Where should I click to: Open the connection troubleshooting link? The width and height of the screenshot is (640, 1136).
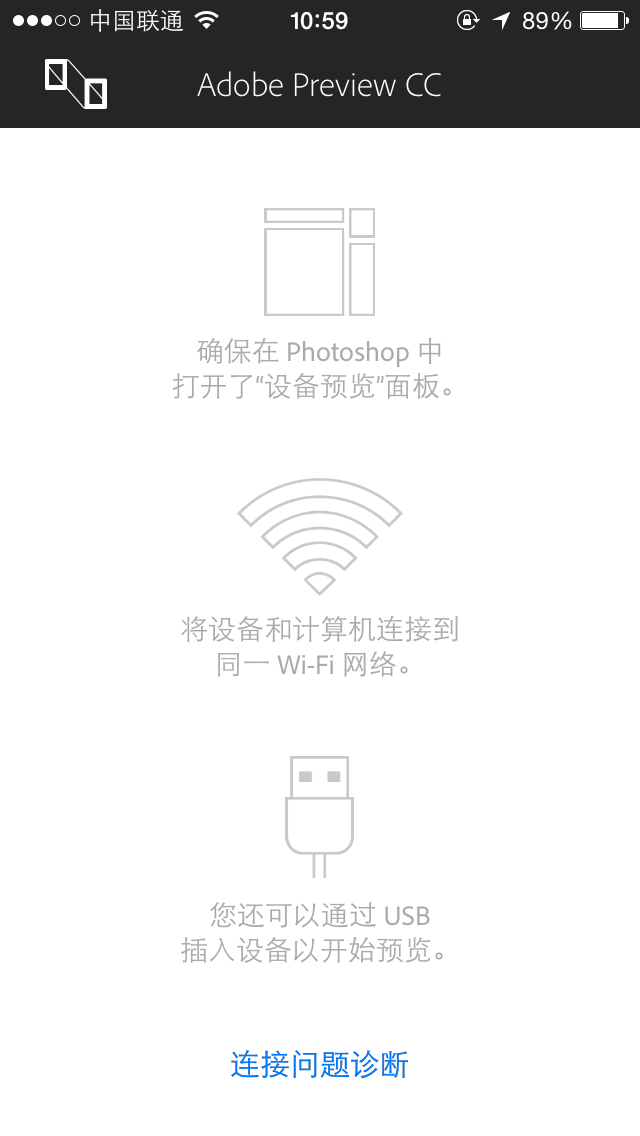pos(319,1065)
